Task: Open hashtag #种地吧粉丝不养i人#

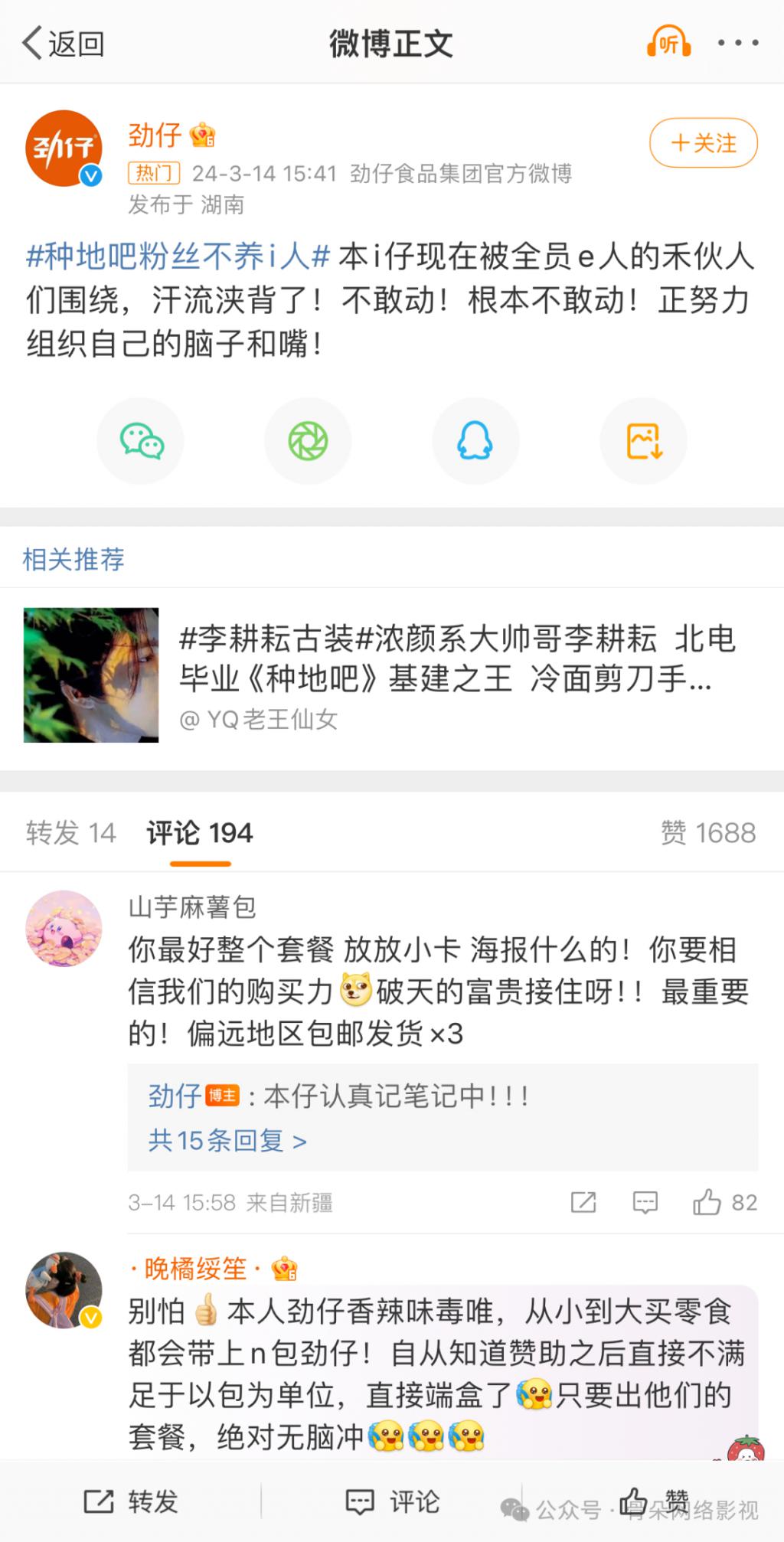Action: pos(178,256)
